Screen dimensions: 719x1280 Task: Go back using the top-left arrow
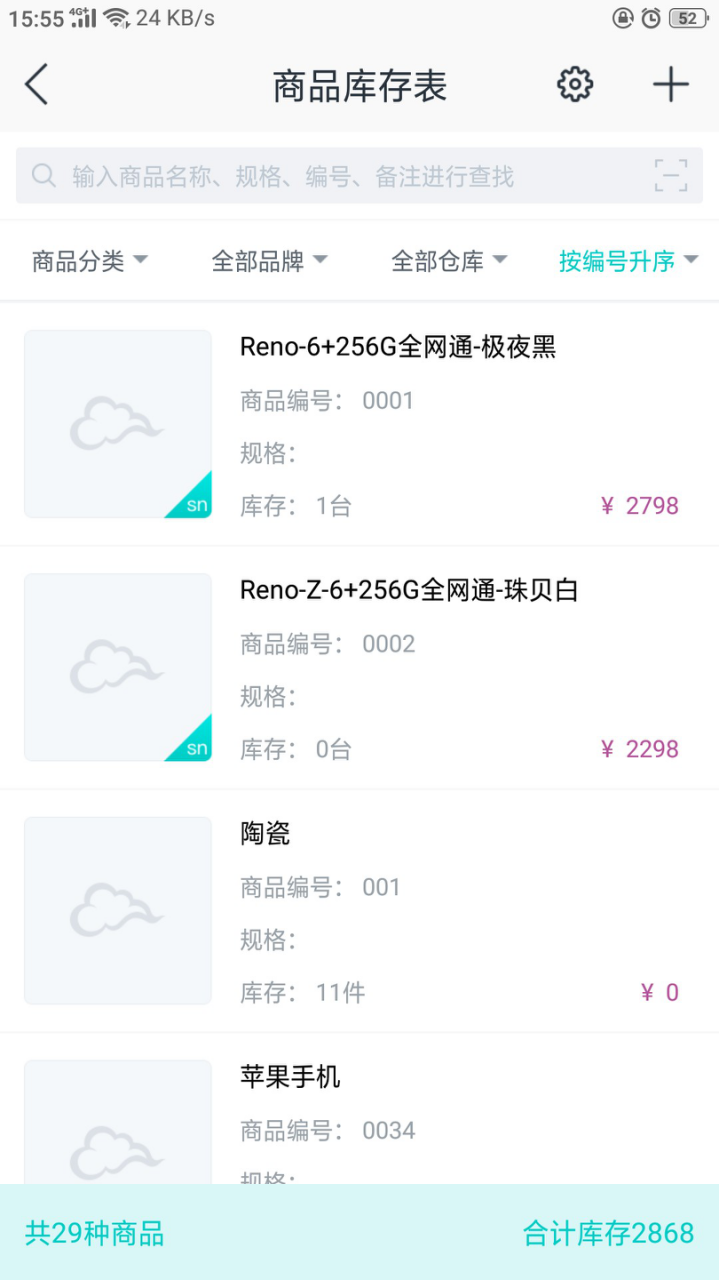point(36,85)
